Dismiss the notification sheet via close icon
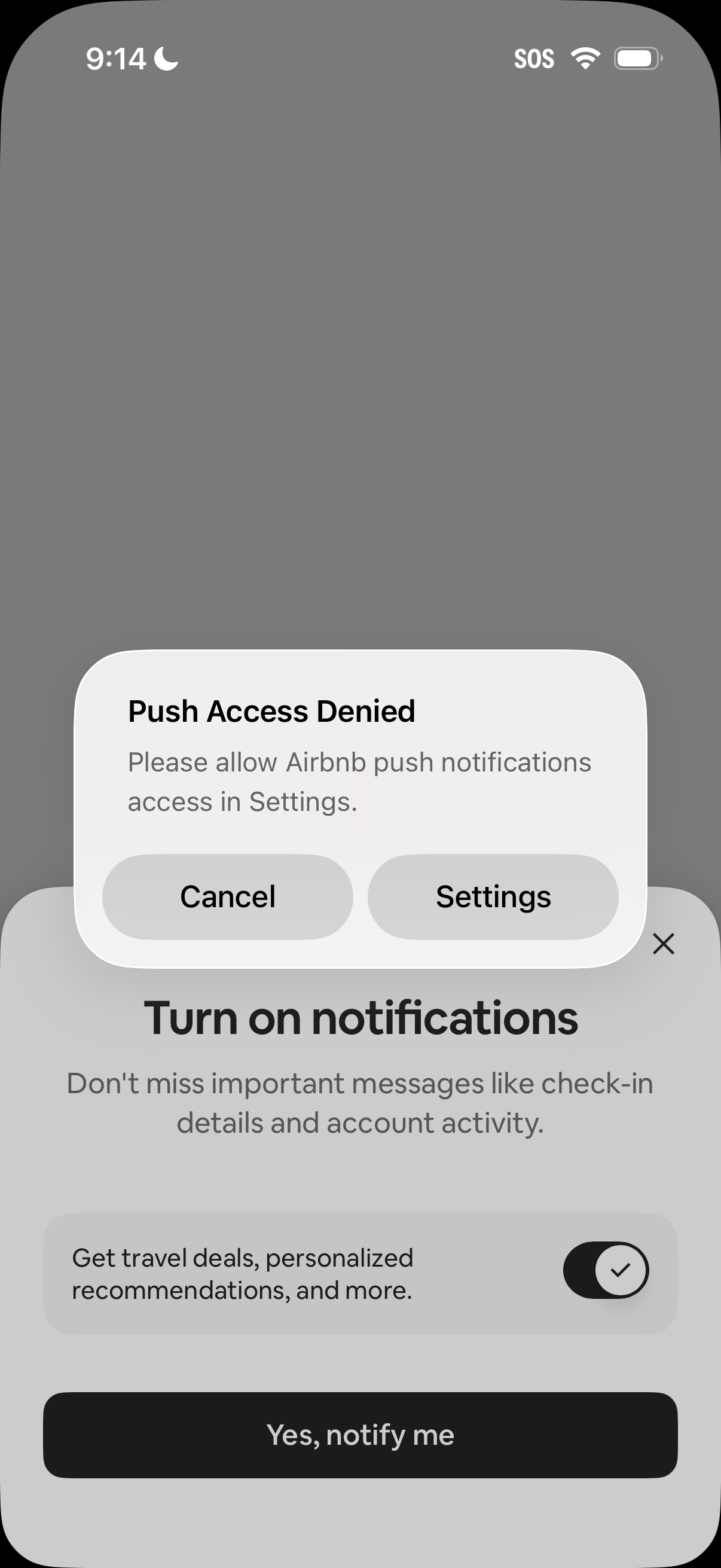721x1568 pixels. point(662,944)
